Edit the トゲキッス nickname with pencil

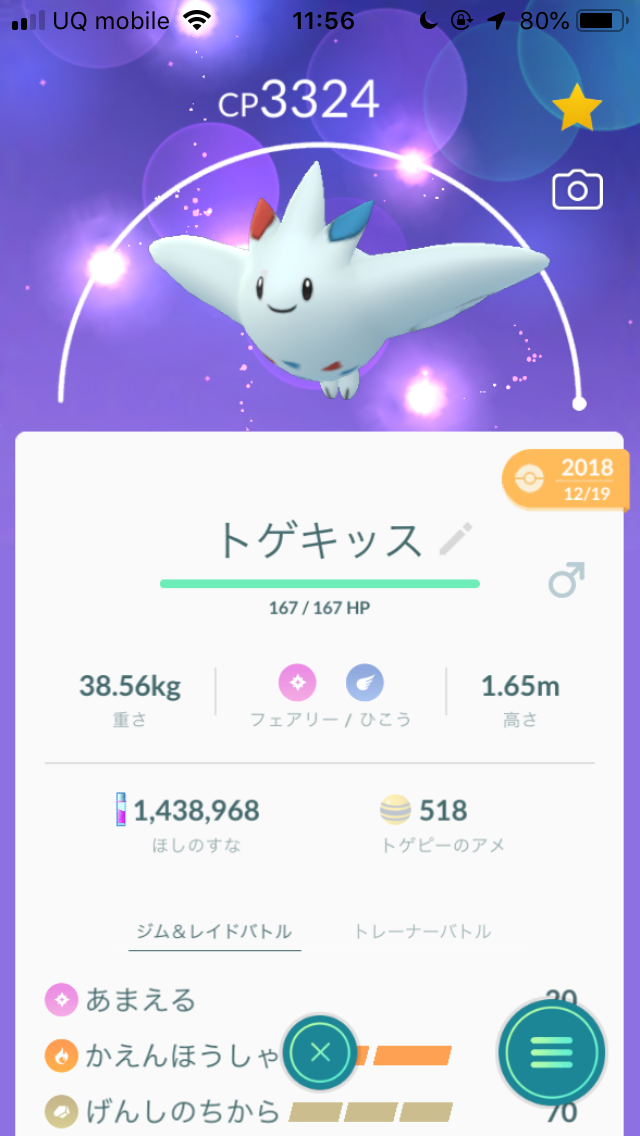pyautogui.click(x=457, y=540)
